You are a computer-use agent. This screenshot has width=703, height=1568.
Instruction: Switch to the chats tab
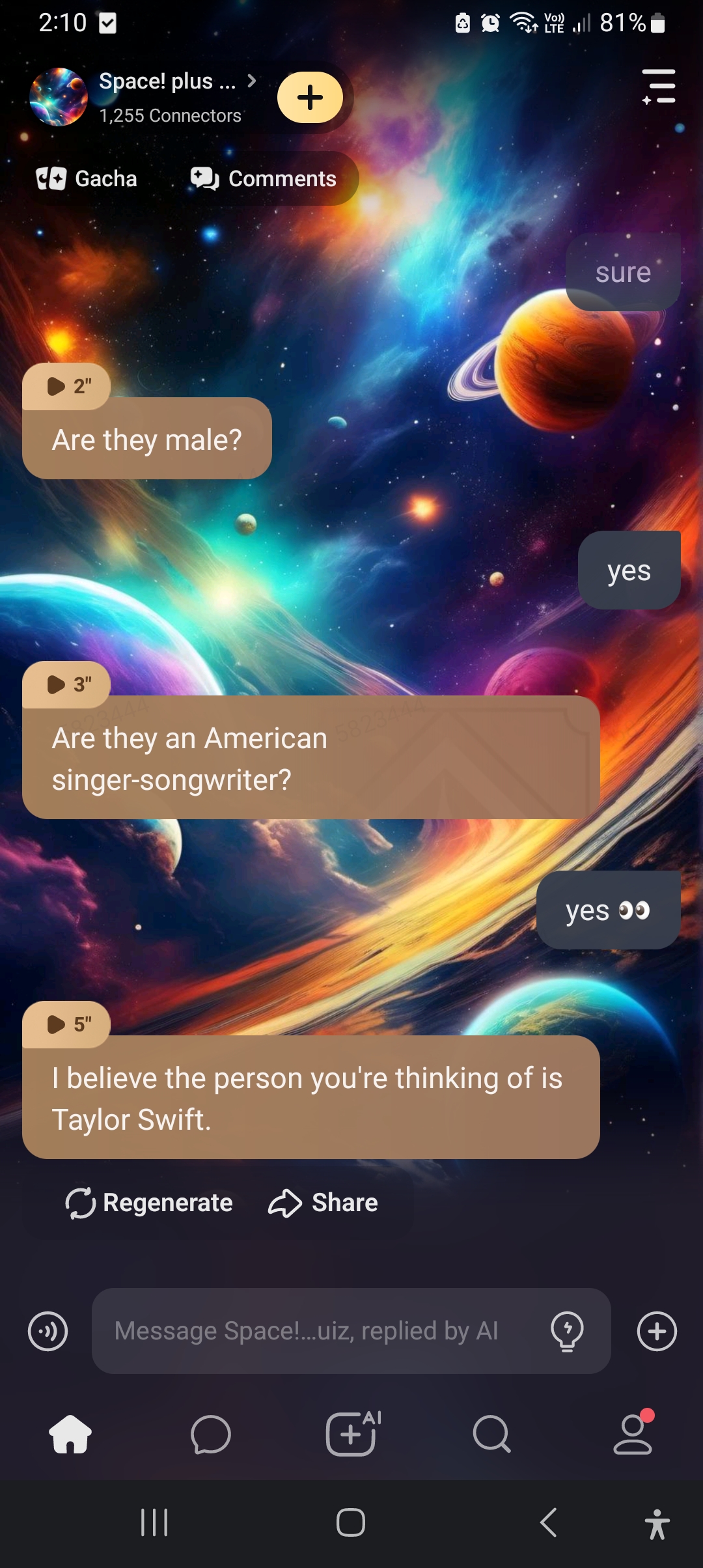(210, 1434)
